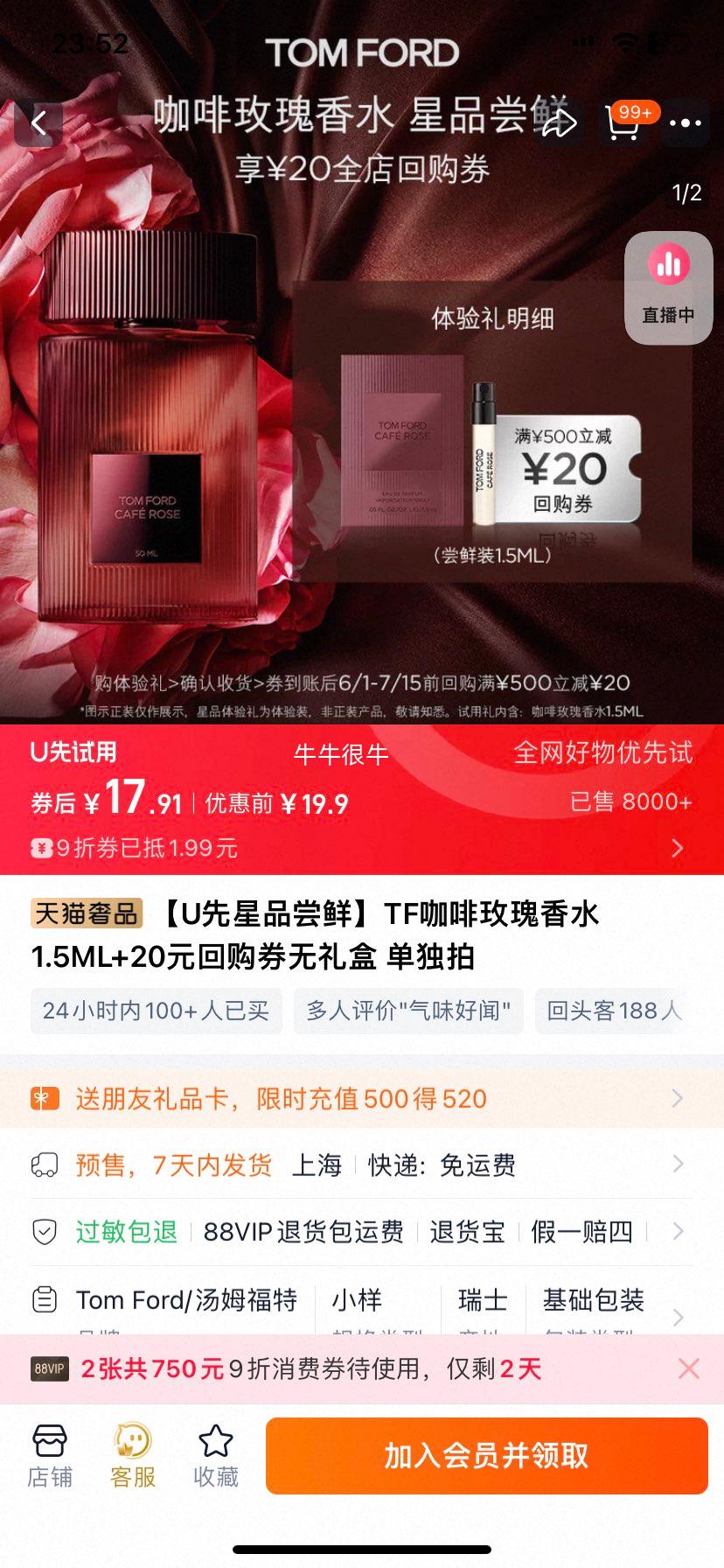The width and height of the screenshot is (724, 1568).
Task: Open the three-dot overflow menu
Action: 685,123
